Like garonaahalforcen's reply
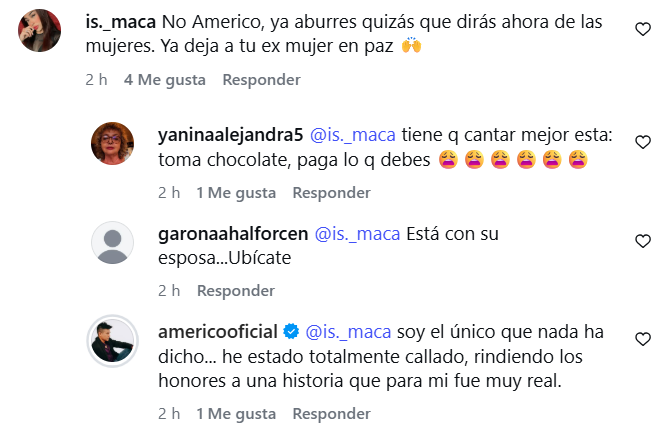 click(x=644, y=240)
